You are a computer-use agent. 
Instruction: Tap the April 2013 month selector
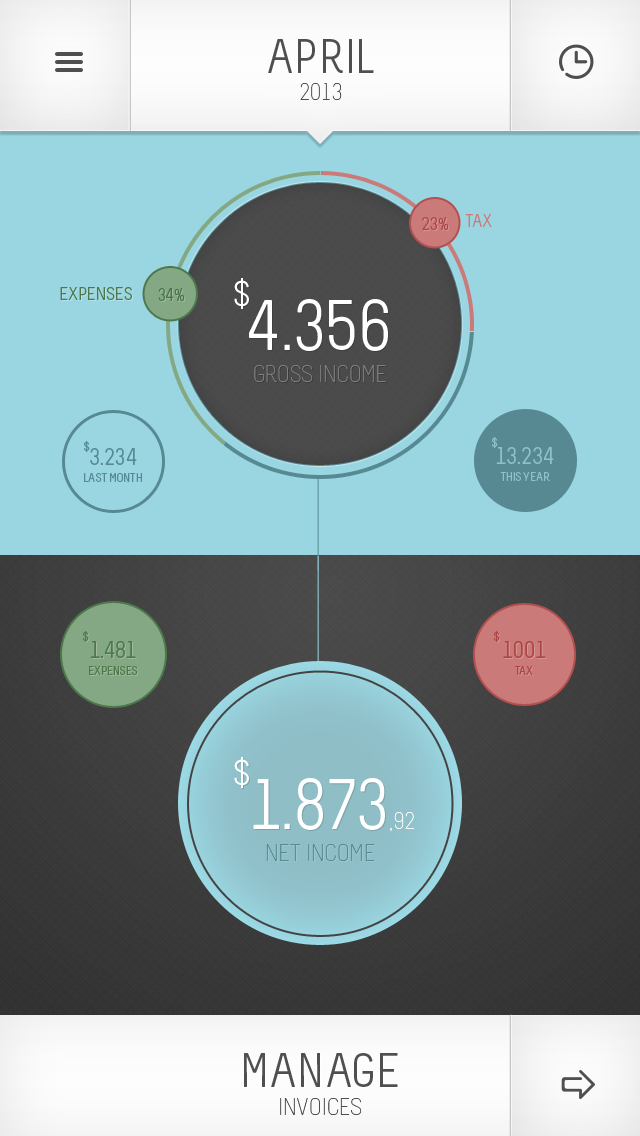[x=320, y=66]
